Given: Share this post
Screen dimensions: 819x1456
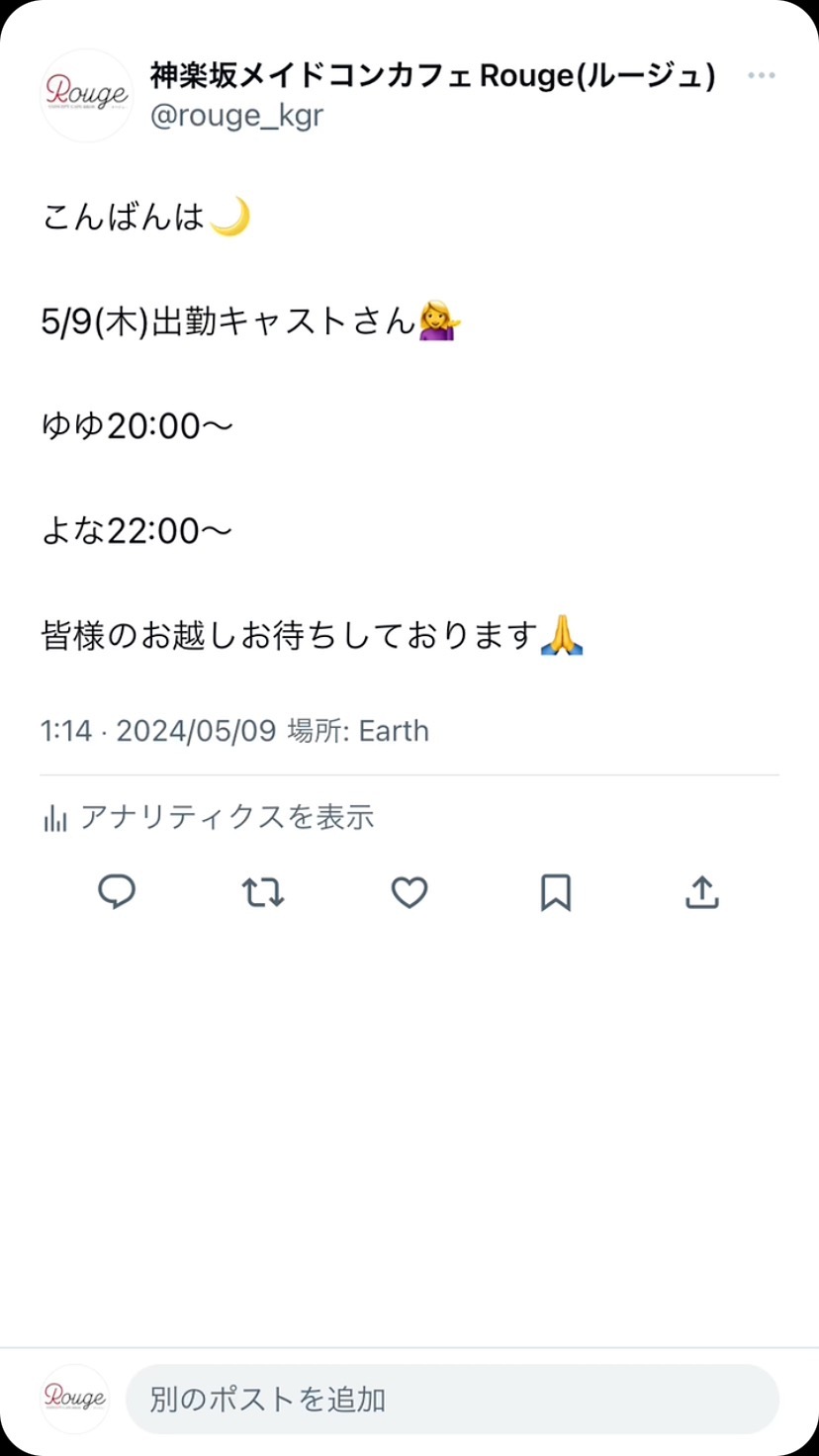Looking at the screenshot, I should click(701, 892).
